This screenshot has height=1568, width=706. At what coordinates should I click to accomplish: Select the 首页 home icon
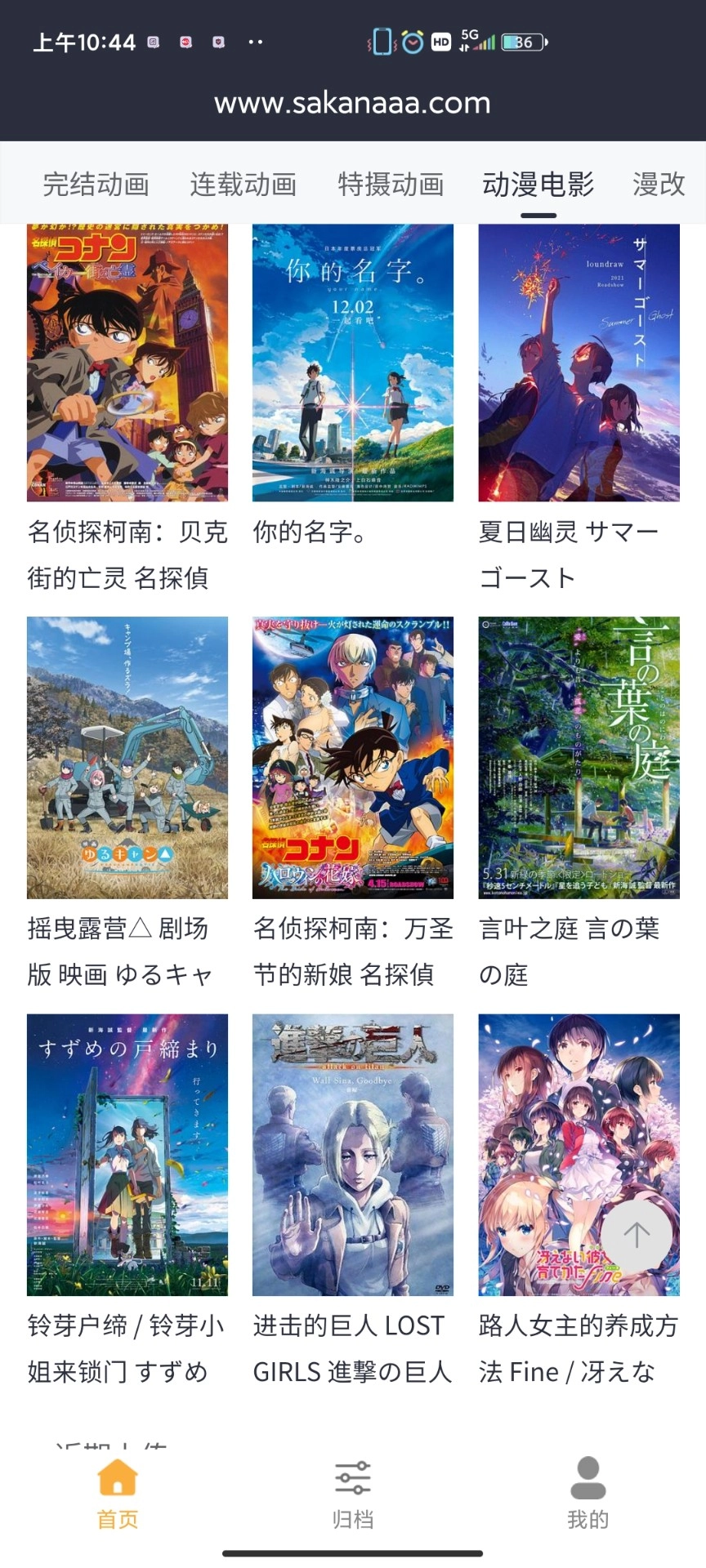tap(117, 1477)
